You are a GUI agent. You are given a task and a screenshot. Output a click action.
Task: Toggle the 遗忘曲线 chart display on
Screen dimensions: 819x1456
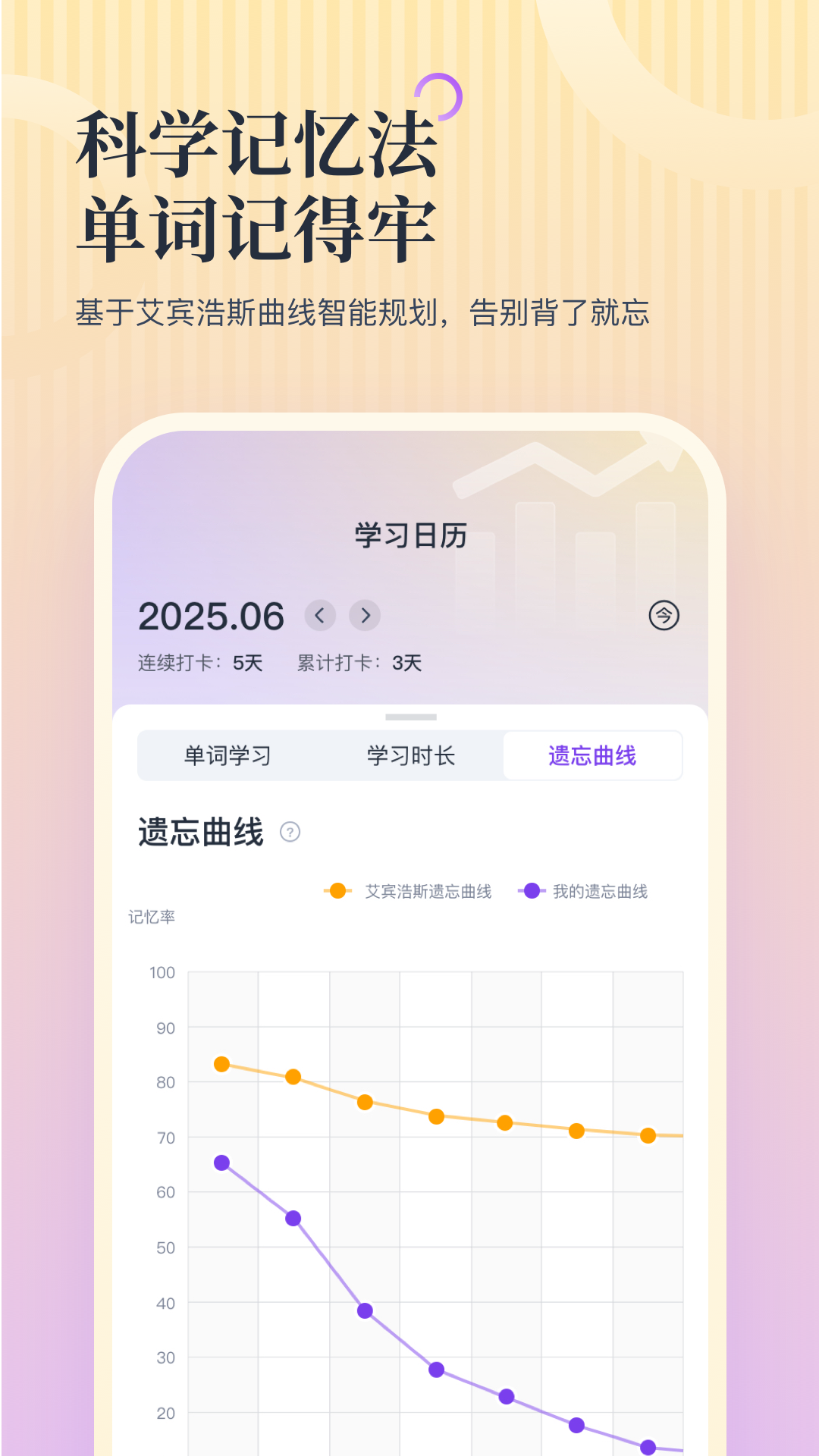[592, 755]
